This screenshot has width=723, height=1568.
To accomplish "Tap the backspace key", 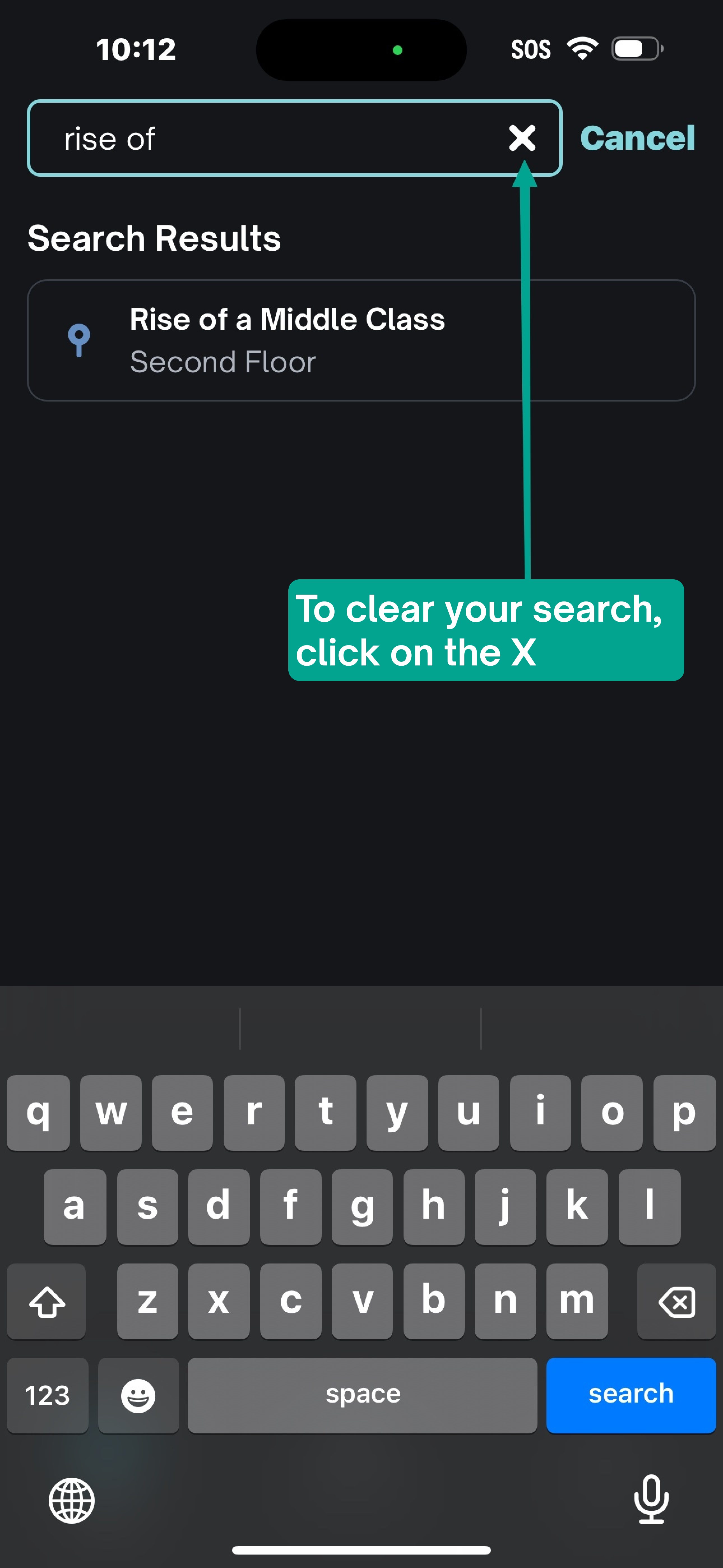I will pos(676,1301).
